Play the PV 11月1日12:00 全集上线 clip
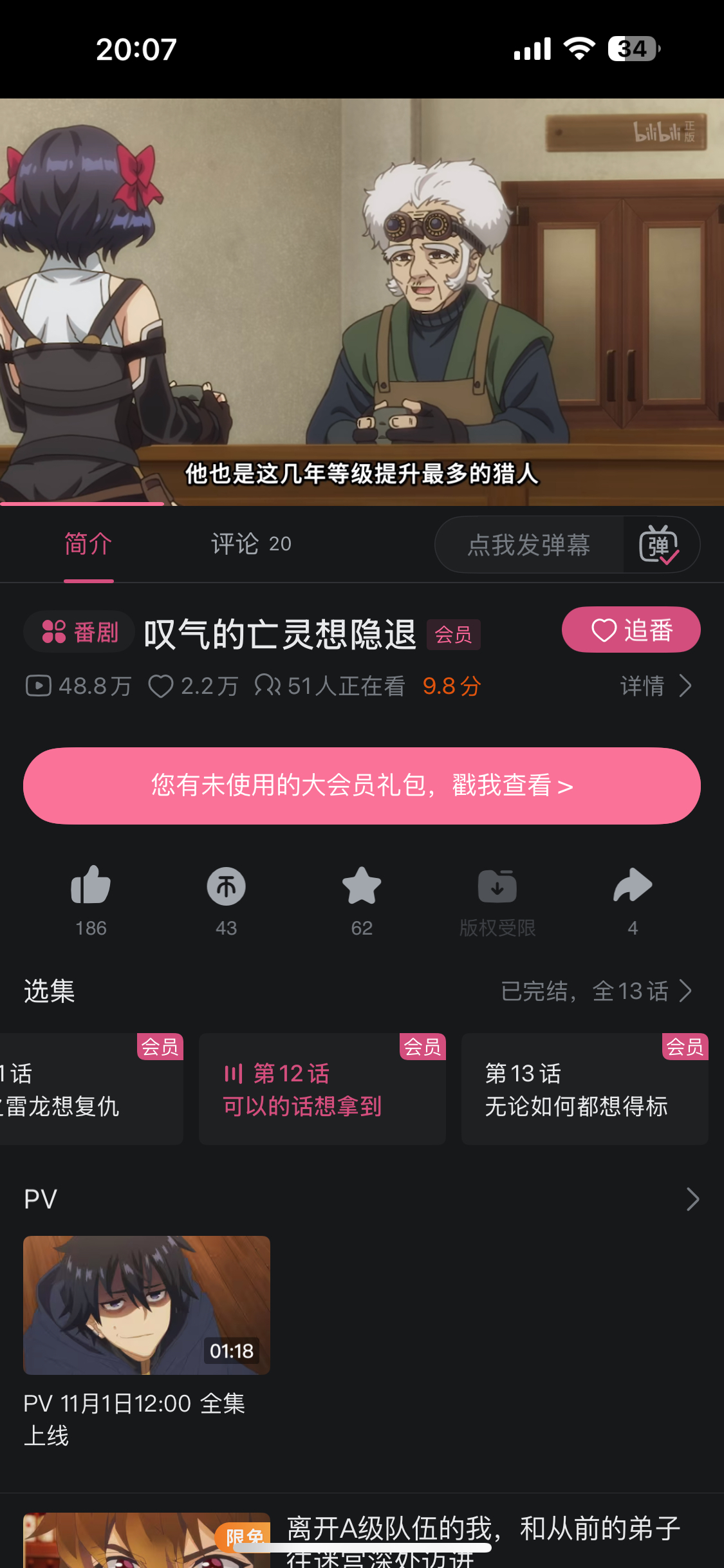Screen dimensions: 724x1568 click(147, 1305)
